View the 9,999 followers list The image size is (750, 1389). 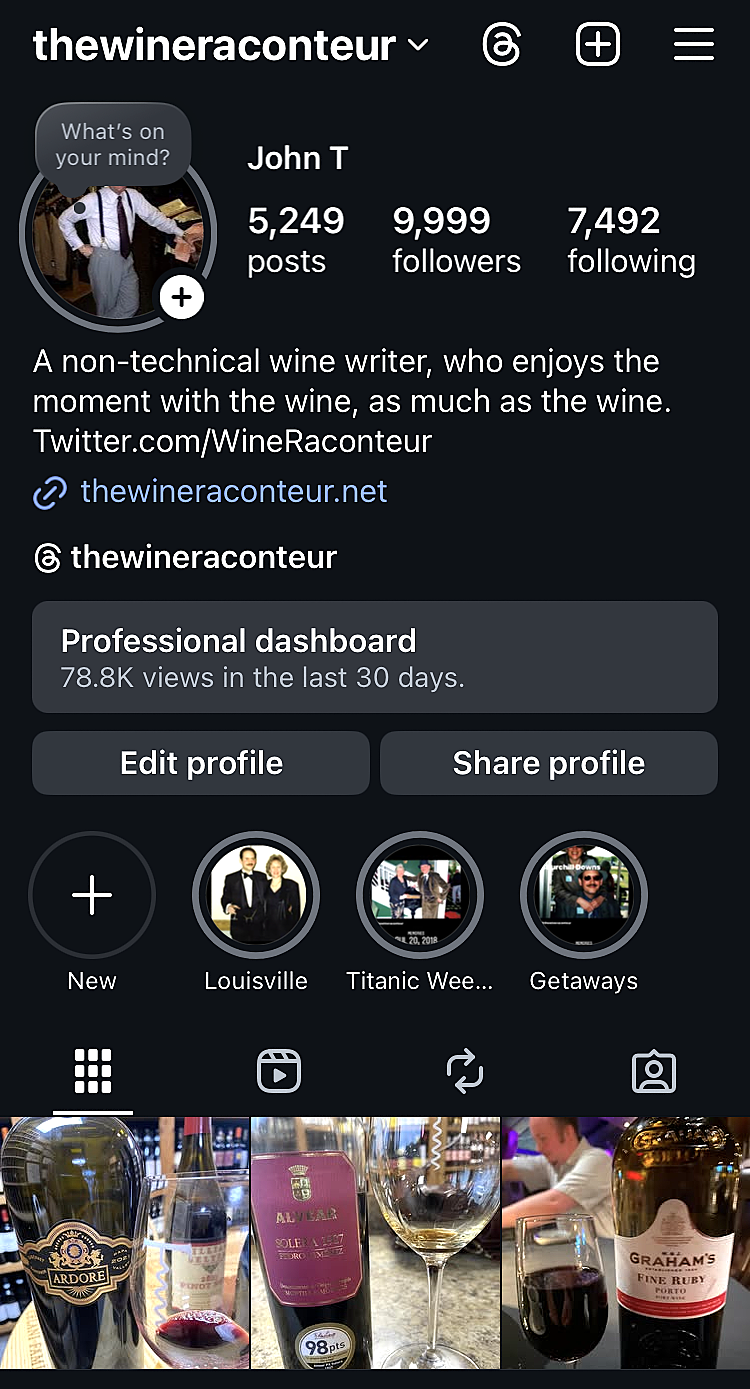coord(456,240)
